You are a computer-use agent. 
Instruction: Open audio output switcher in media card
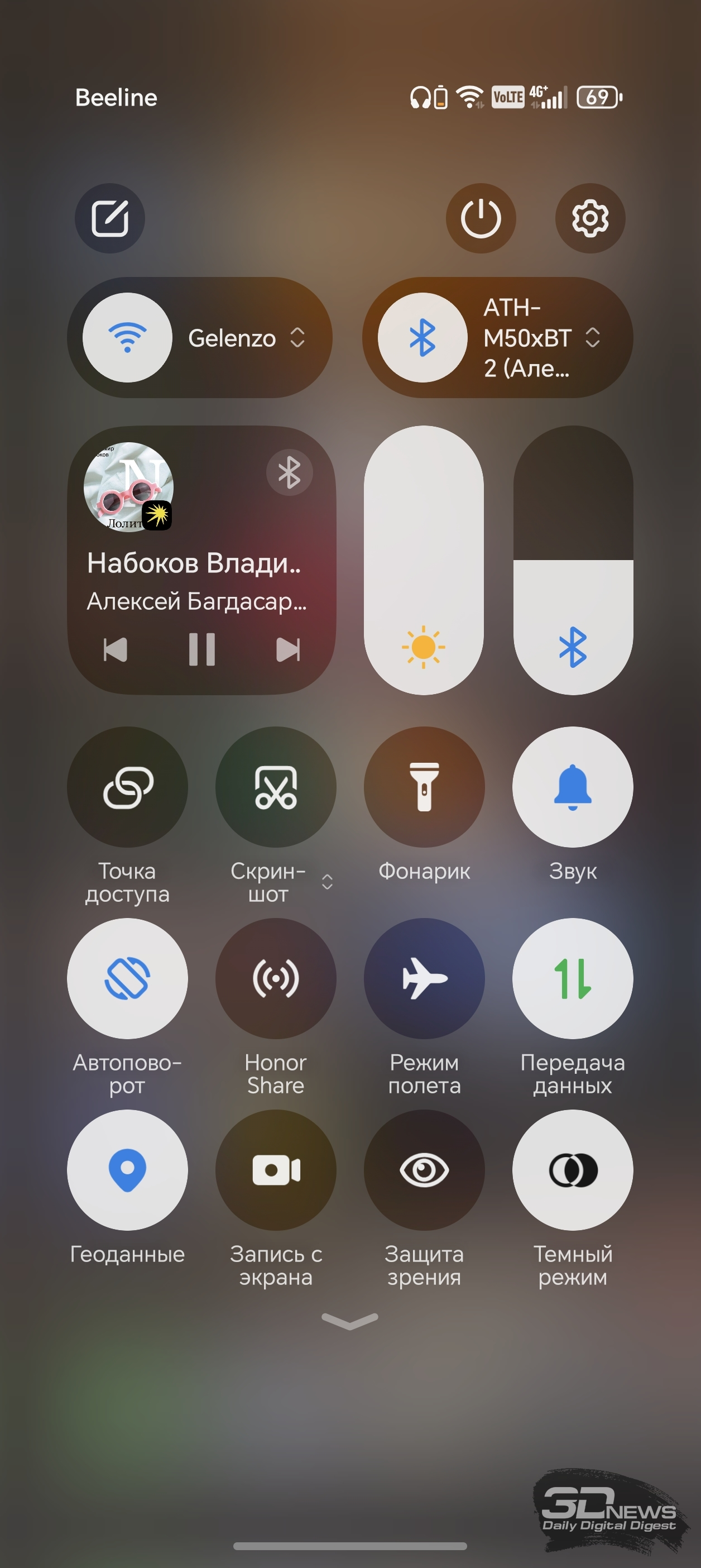point(289,472)
